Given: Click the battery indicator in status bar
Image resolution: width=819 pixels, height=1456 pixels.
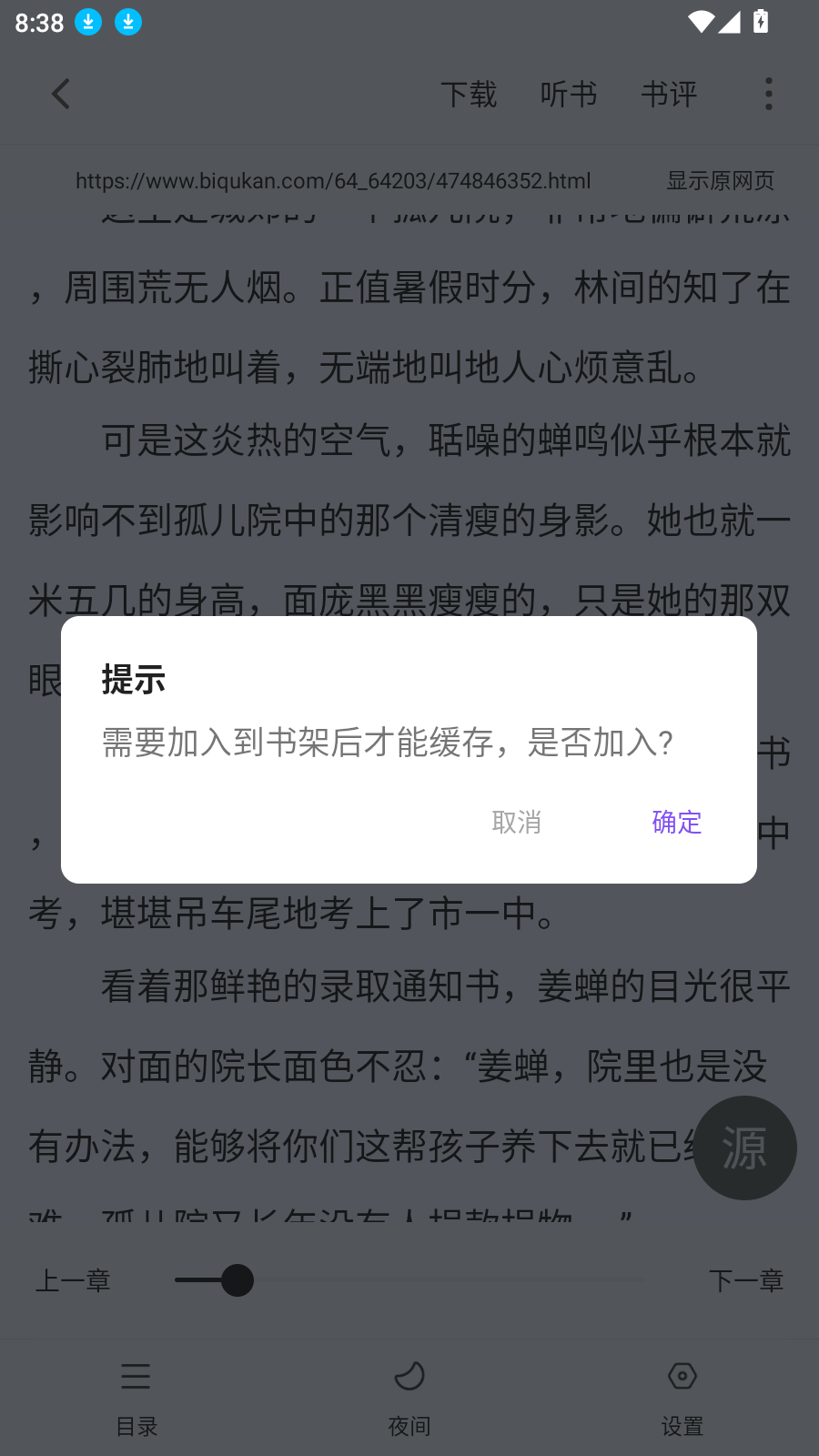Looking at the screenshot, I should pos(761,22).
